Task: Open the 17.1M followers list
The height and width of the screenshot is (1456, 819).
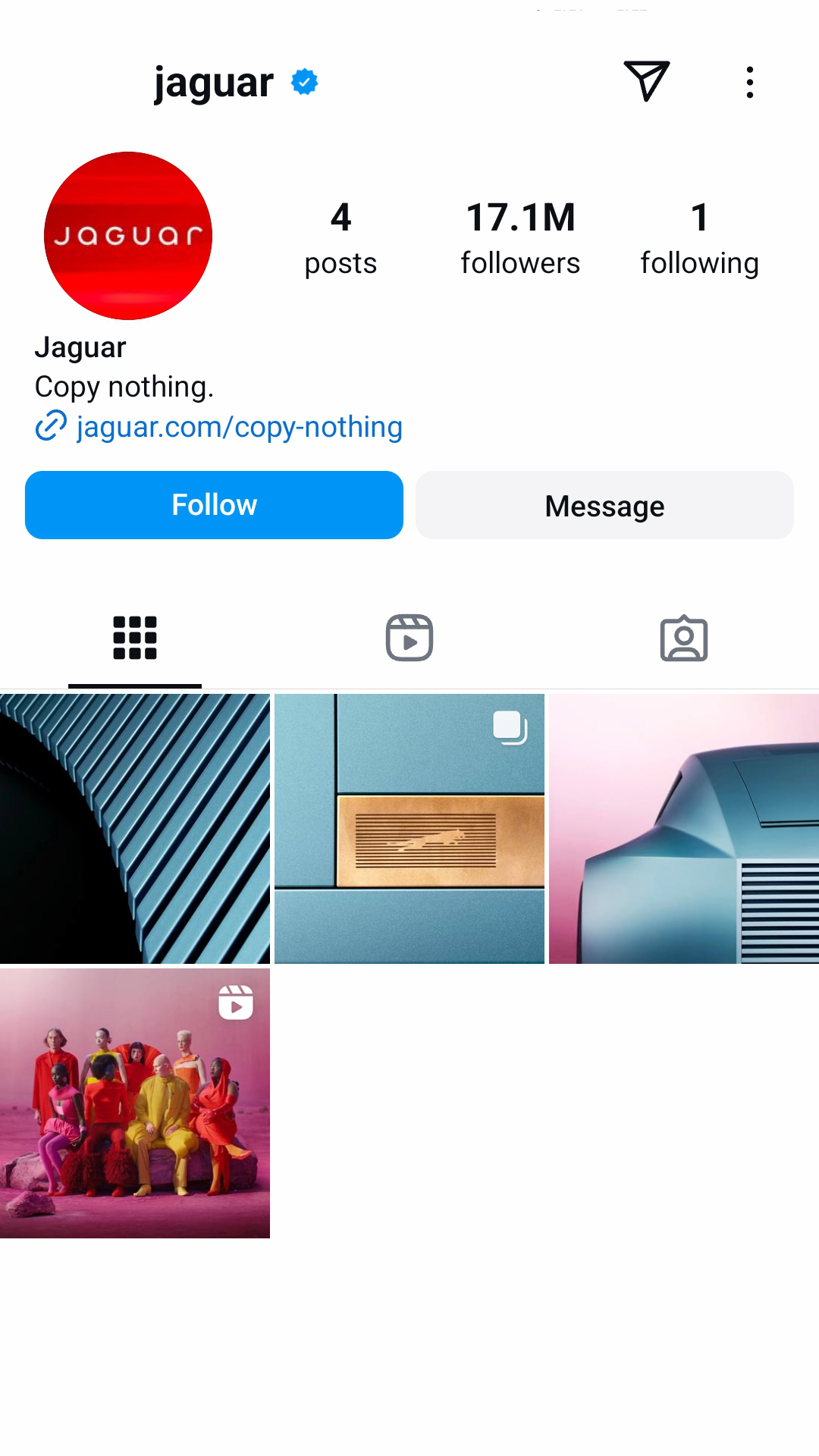Action: 520,238
